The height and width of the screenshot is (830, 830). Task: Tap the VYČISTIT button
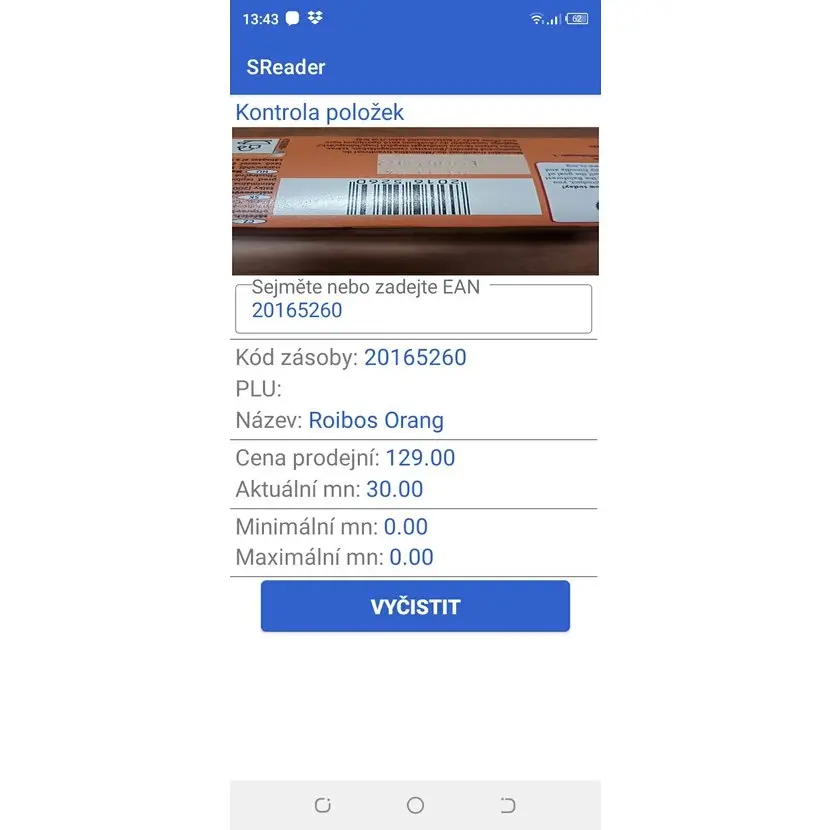415,607
